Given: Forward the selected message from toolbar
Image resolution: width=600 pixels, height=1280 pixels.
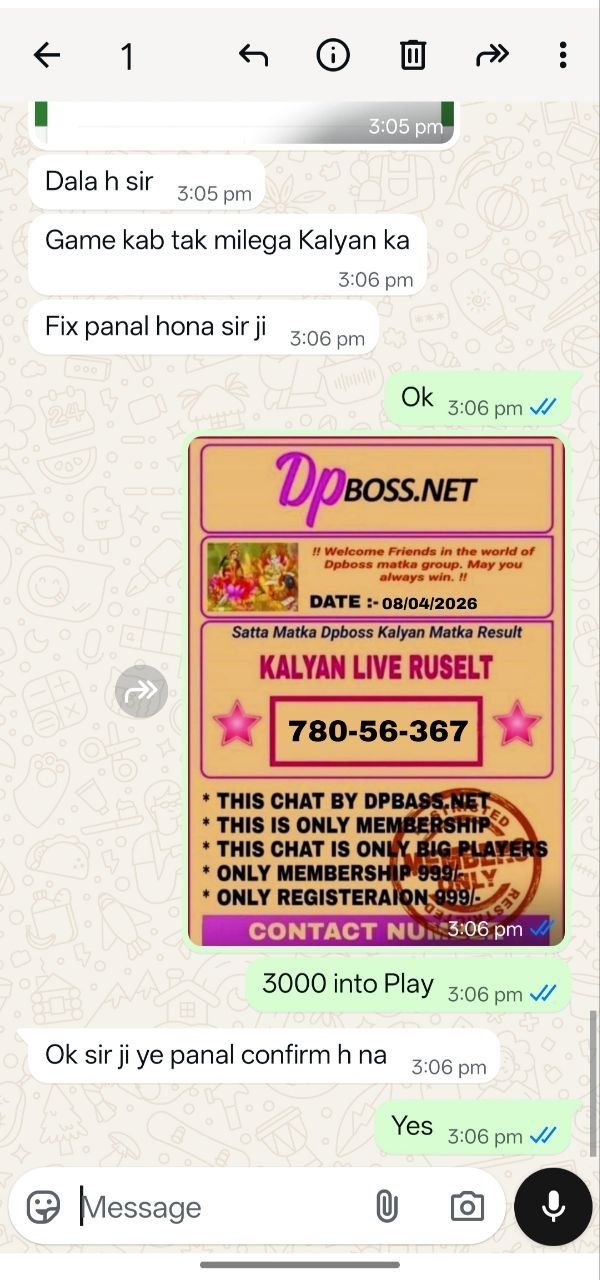Looking at the screenshot, I should pyautogui.click(x=492, y=56).
